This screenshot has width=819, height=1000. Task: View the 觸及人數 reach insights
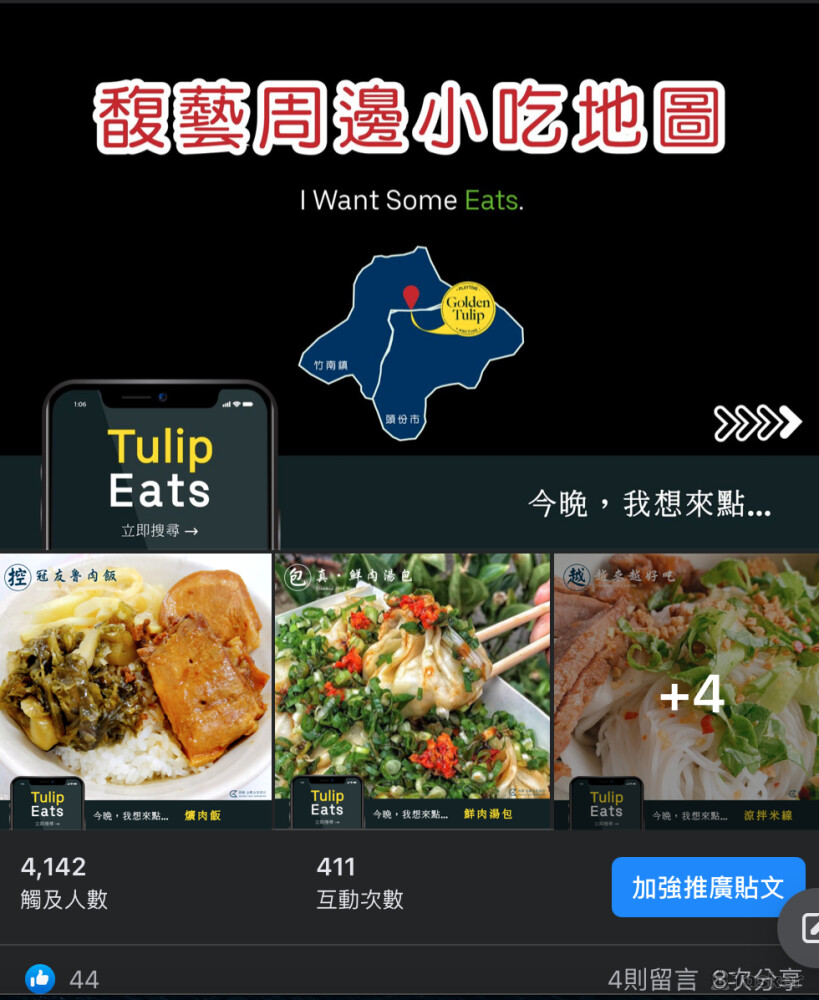pyautogui.click(x=64, y=882)
